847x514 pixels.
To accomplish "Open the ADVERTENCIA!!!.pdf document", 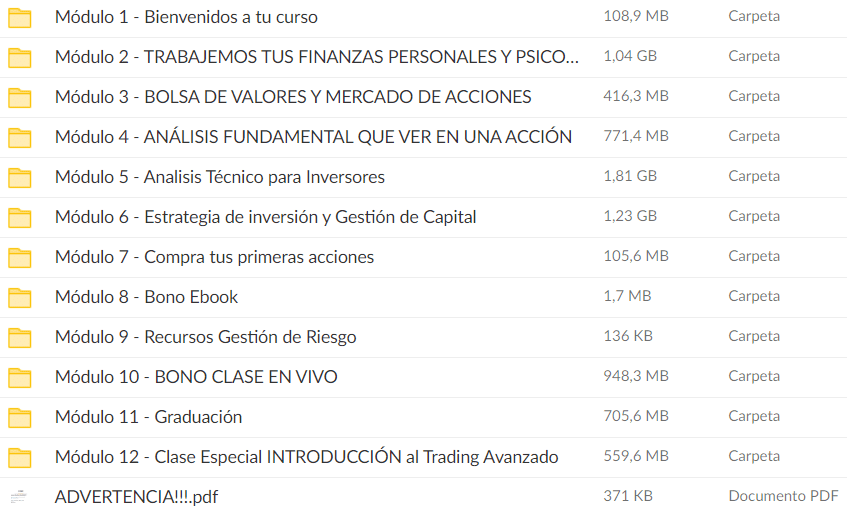I will pyautogui.click(x=135, y=497).
